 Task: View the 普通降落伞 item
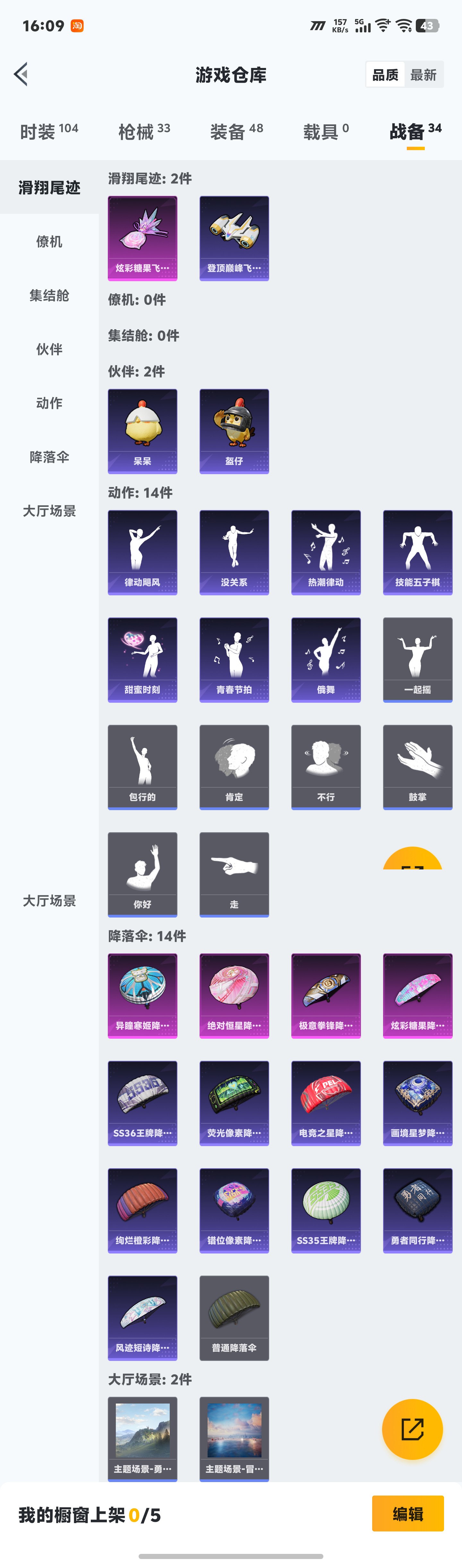(x=234, y=1317)
